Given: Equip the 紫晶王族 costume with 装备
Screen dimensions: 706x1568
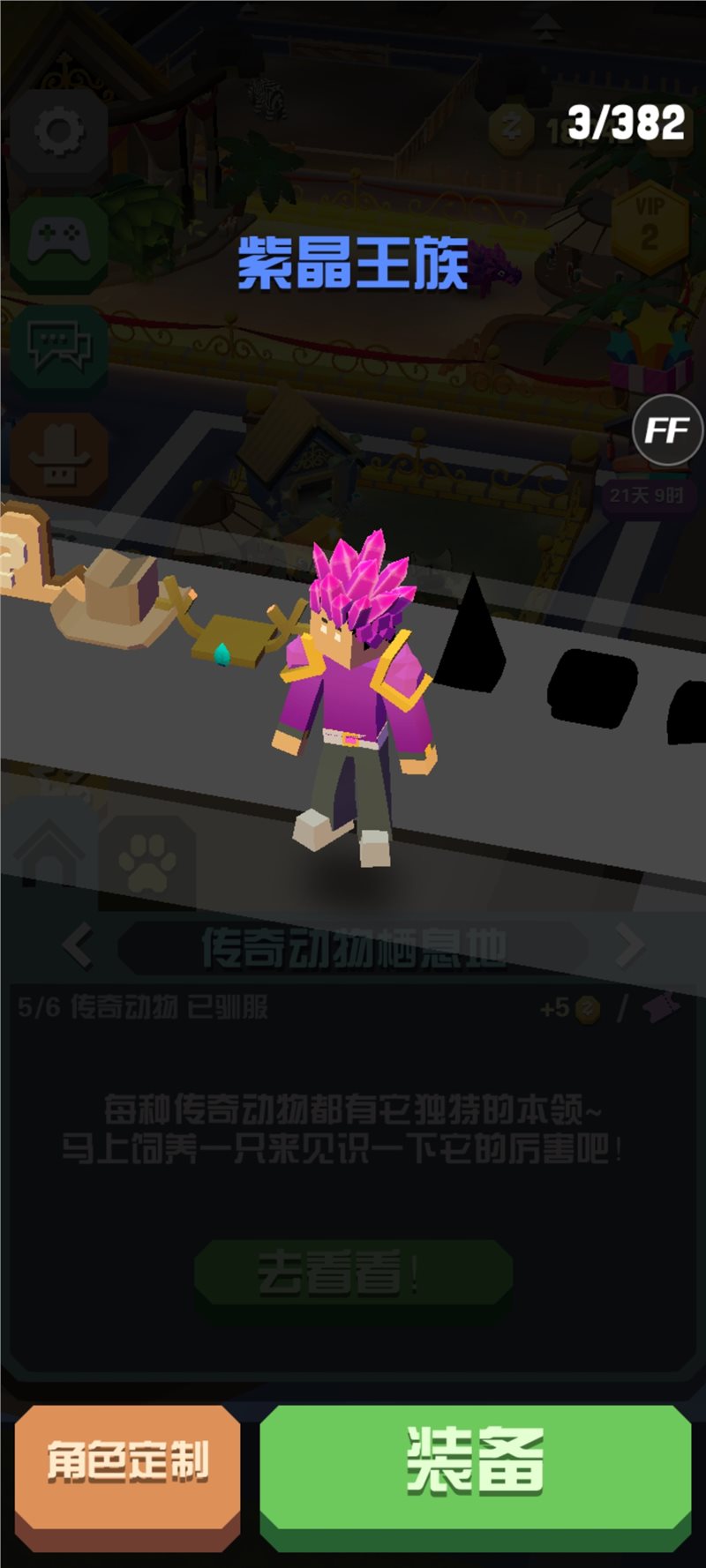Looking at the screenshot, I should pyautogui.click(x=475, y=1478).
